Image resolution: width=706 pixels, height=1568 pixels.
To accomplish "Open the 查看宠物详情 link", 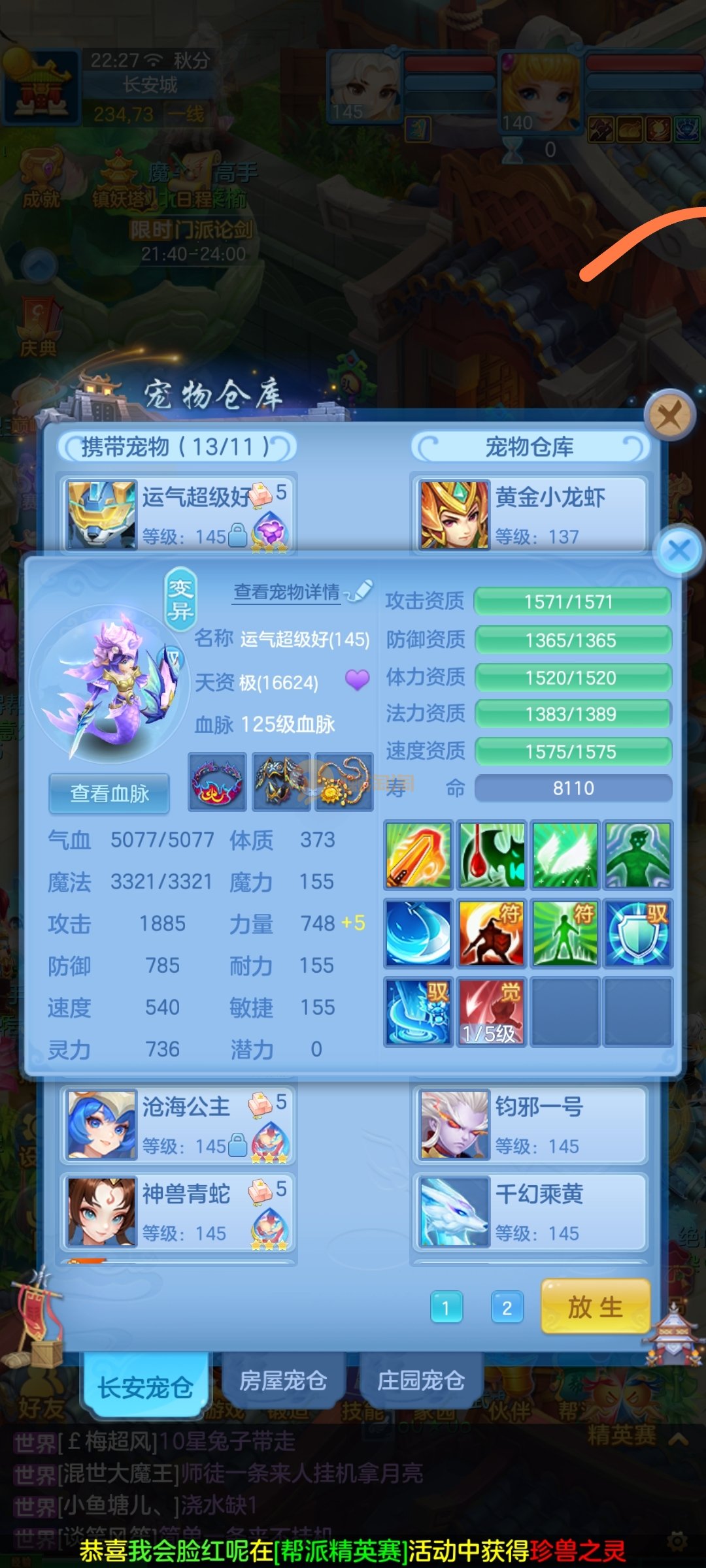I will tap(288, 592).
